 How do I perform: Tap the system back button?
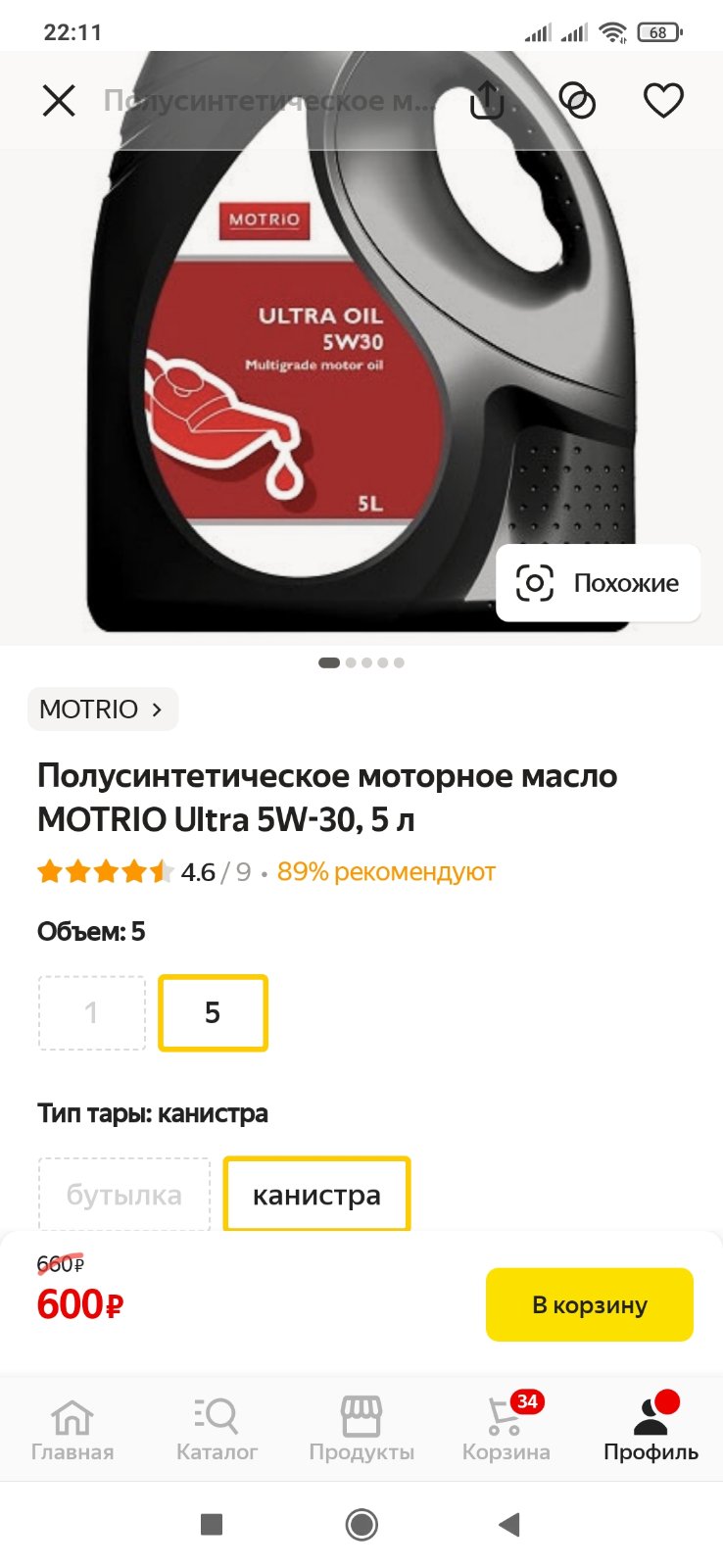[508, 1524]
